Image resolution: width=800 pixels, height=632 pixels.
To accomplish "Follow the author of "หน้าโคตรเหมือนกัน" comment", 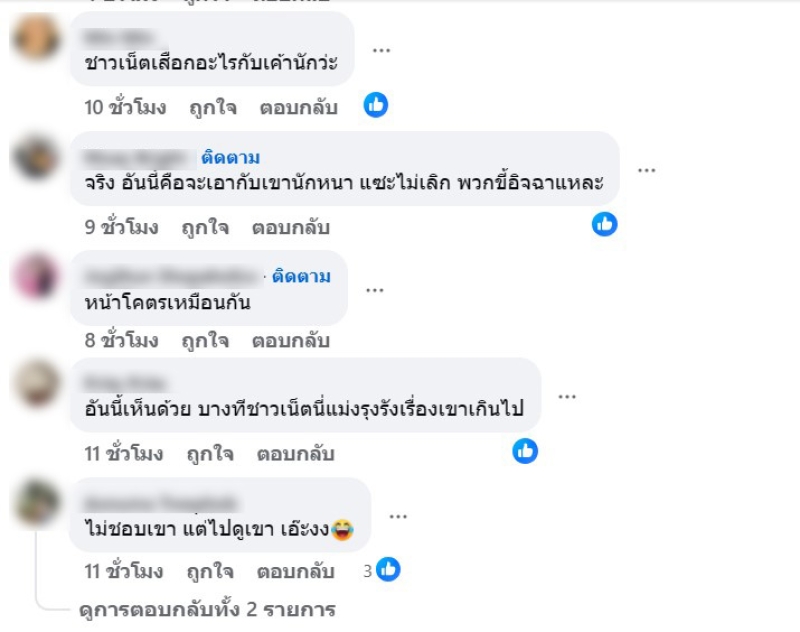I will pos(300,276).
